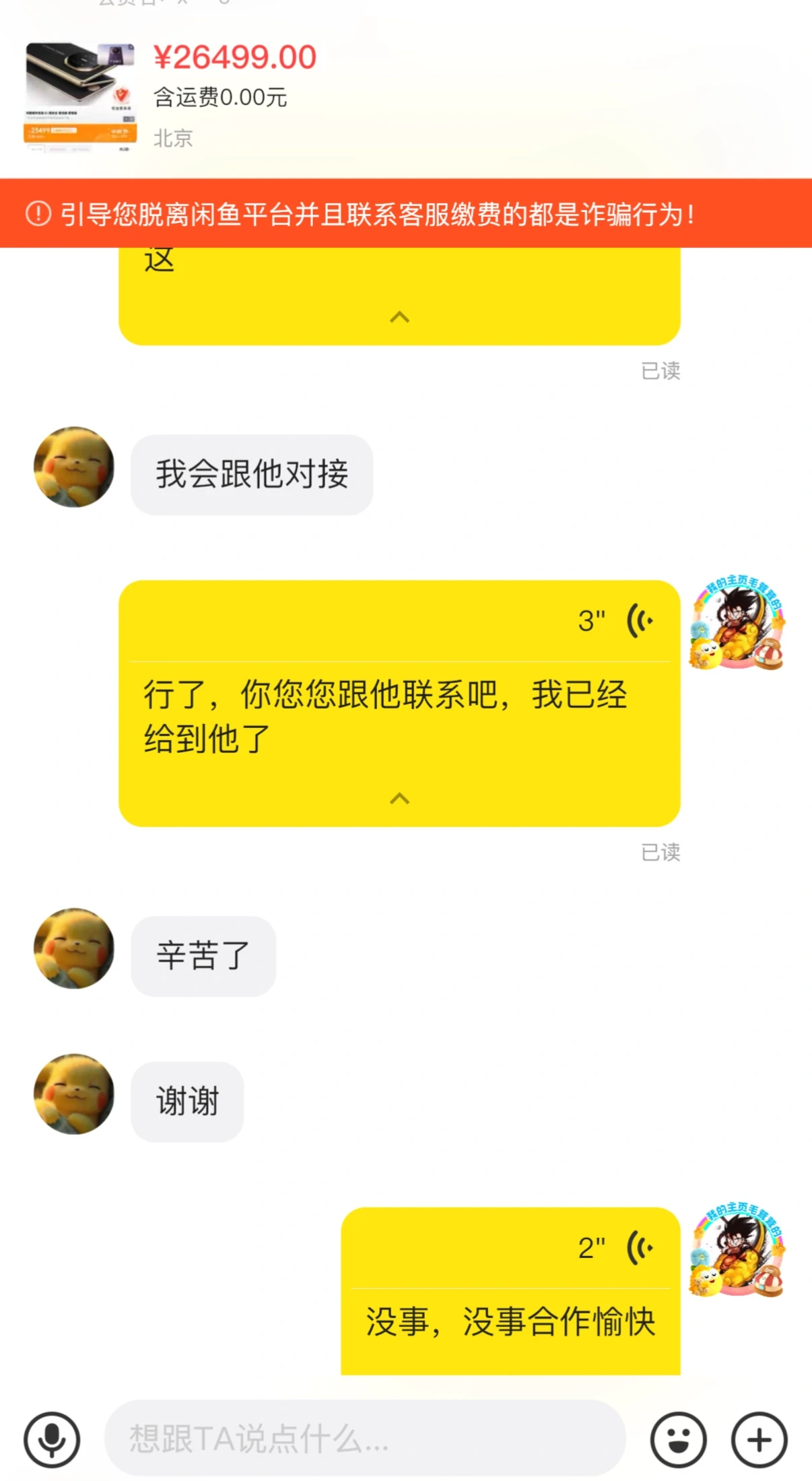
Task: Tap the 已读 read receipt under 合作愉快 area
Action: click(661, 852)
